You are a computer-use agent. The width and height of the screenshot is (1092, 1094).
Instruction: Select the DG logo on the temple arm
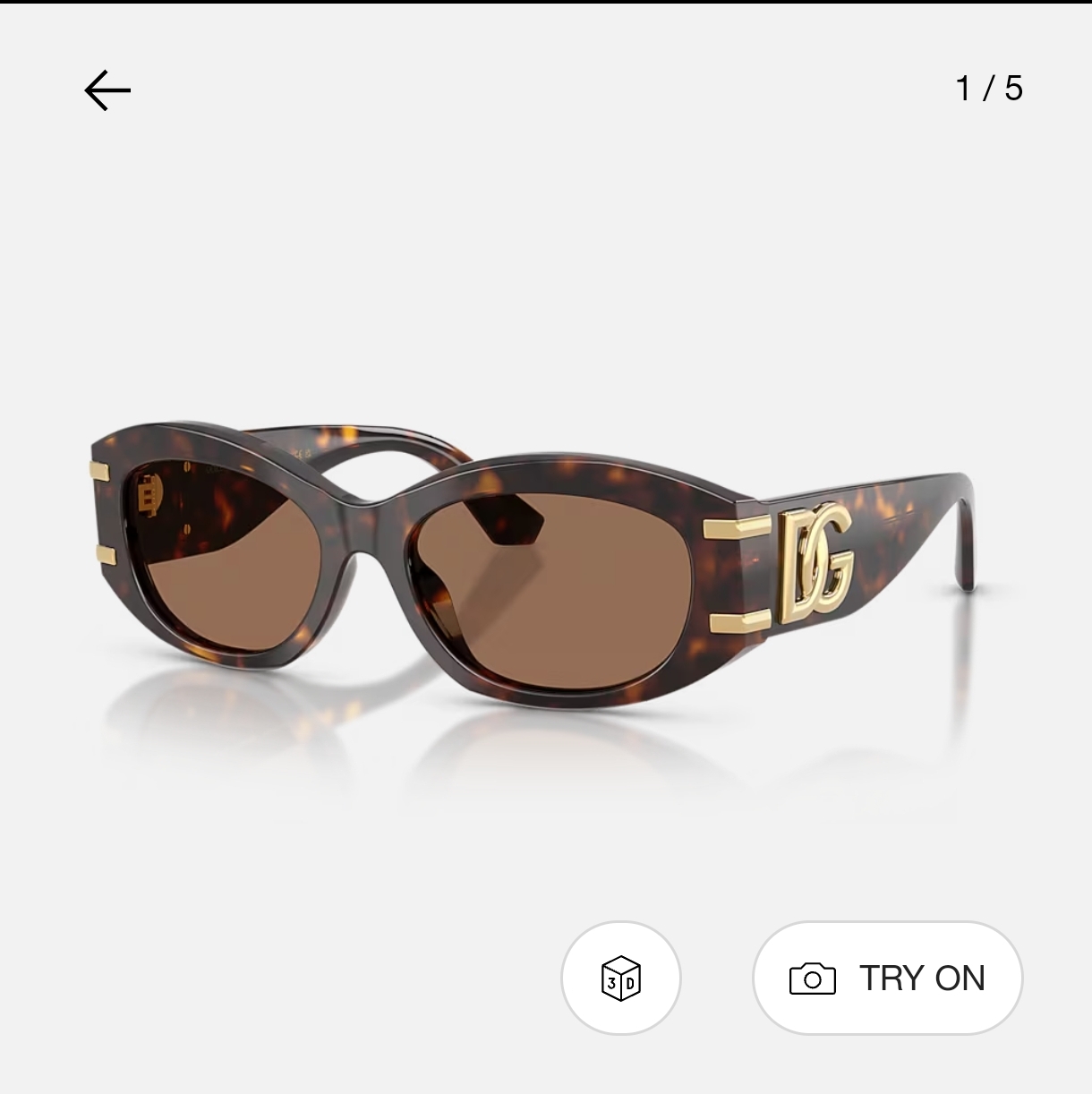point(816,558)
